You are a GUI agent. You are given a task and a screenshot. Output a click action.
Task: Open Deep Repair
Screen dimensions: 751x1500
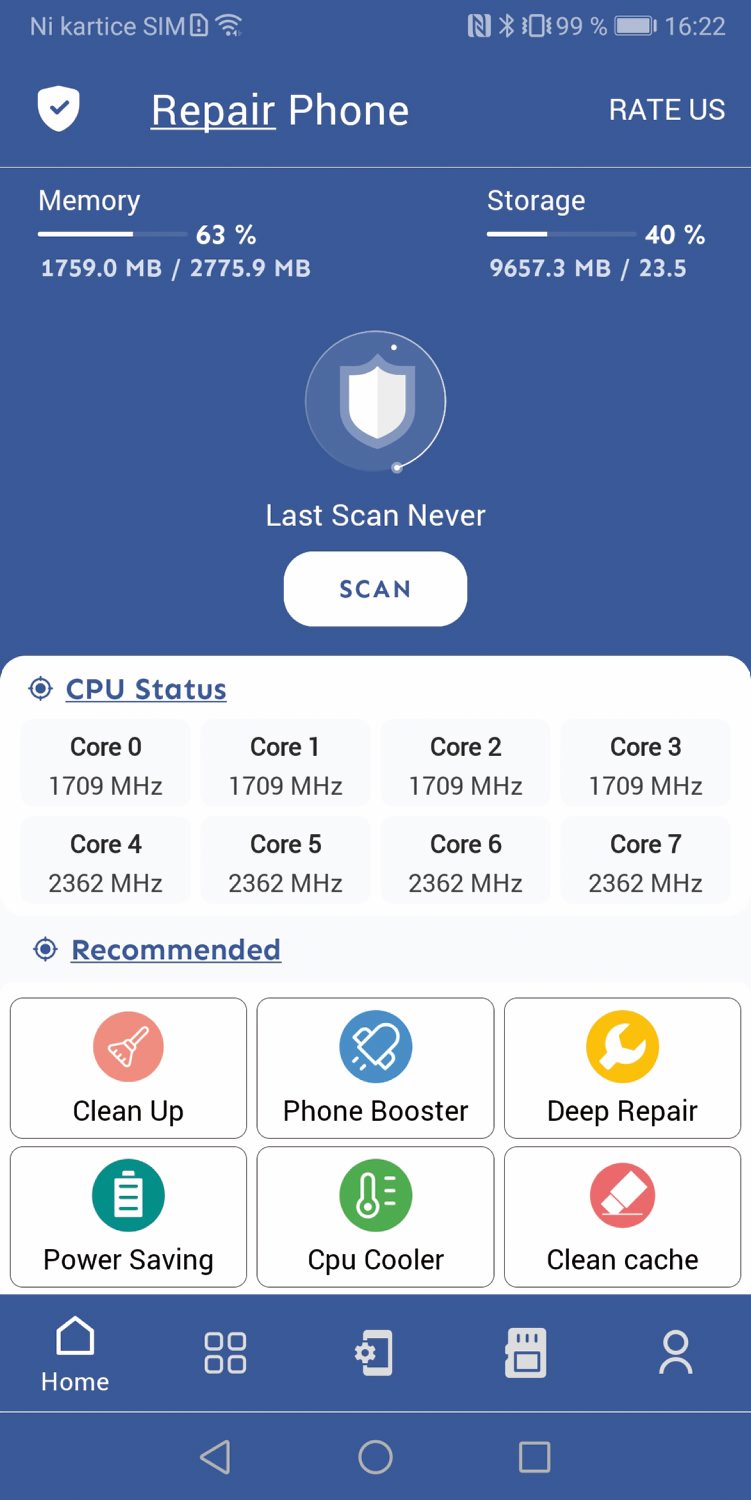[622, 1068]
